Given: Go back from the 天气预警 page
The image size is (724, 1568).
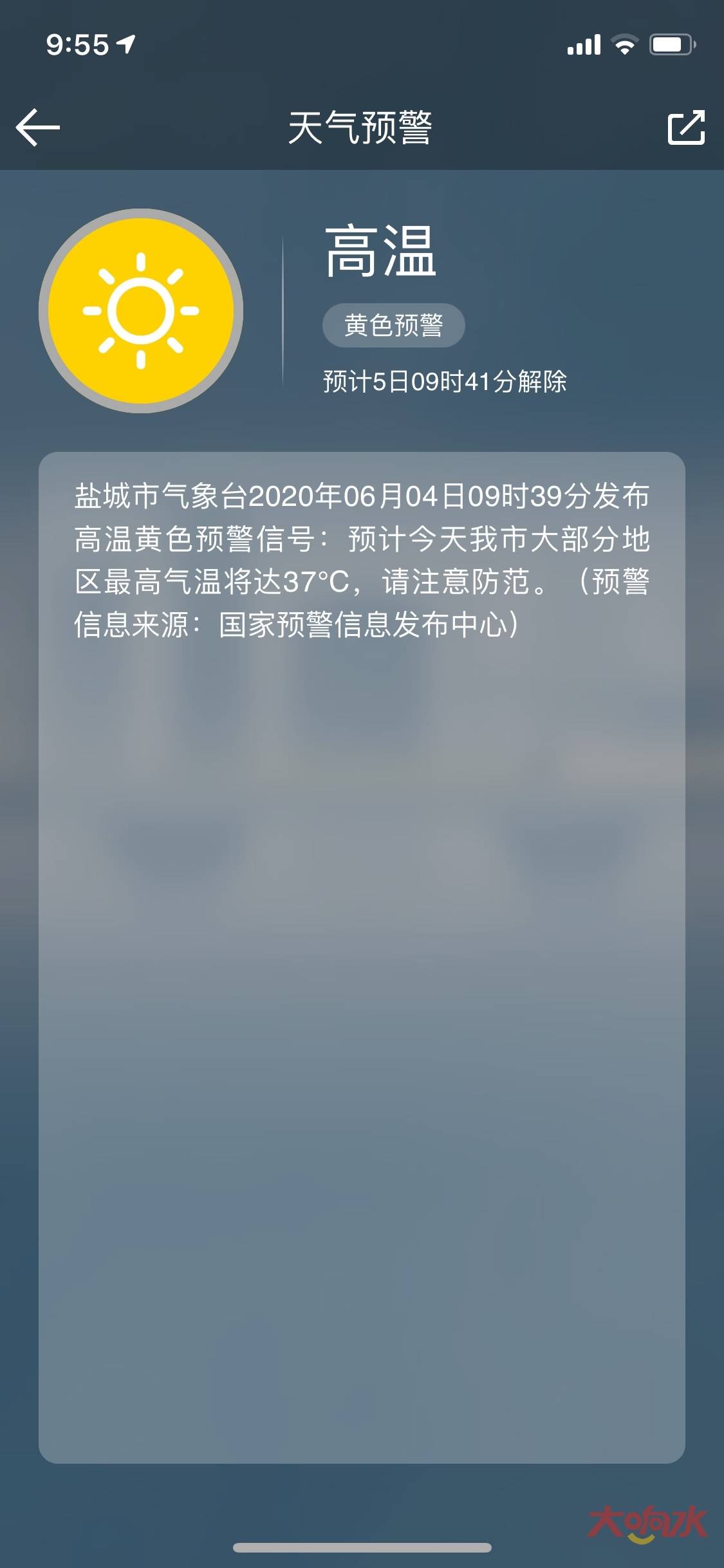Looking at the screenshot, I should click(x=38, y=127).
